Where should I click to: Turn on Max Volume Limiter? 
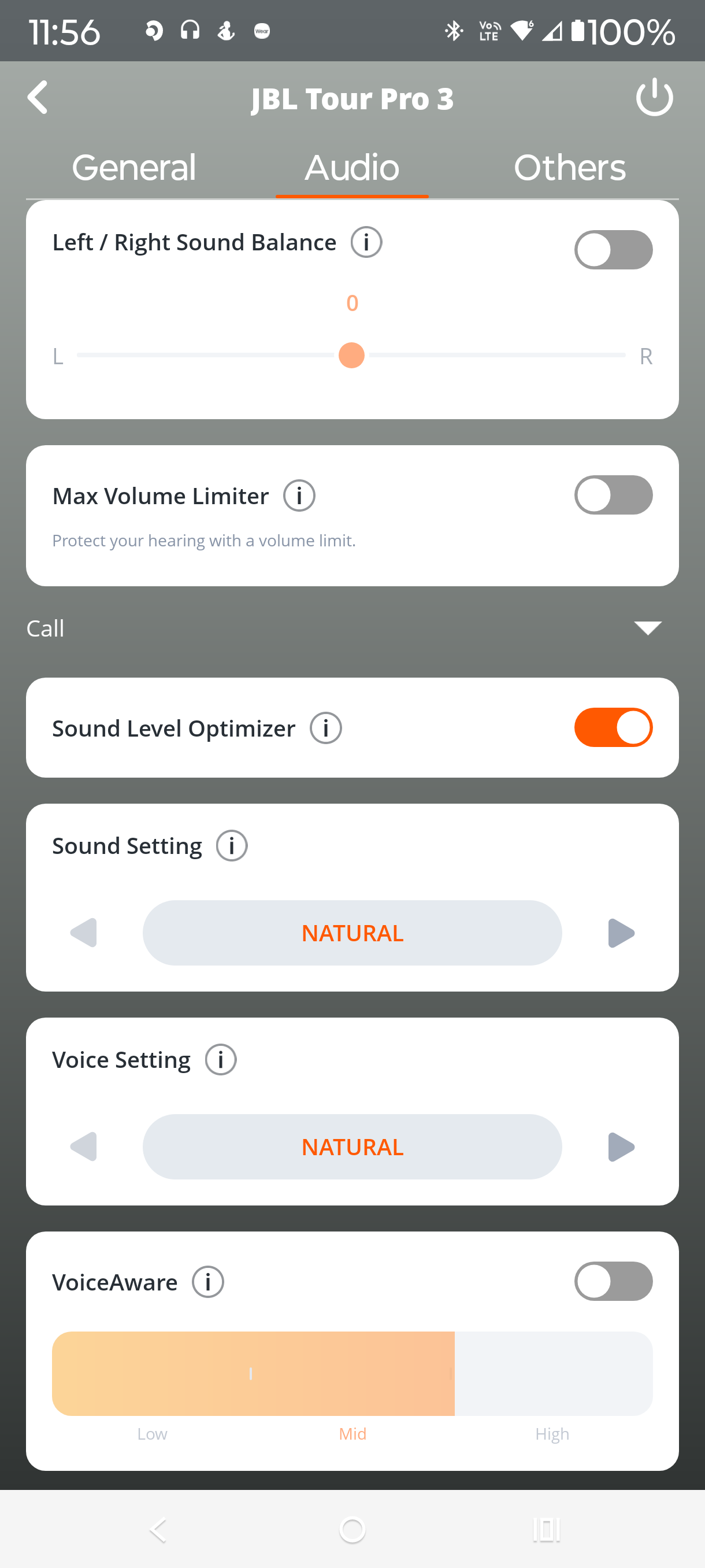613,495
